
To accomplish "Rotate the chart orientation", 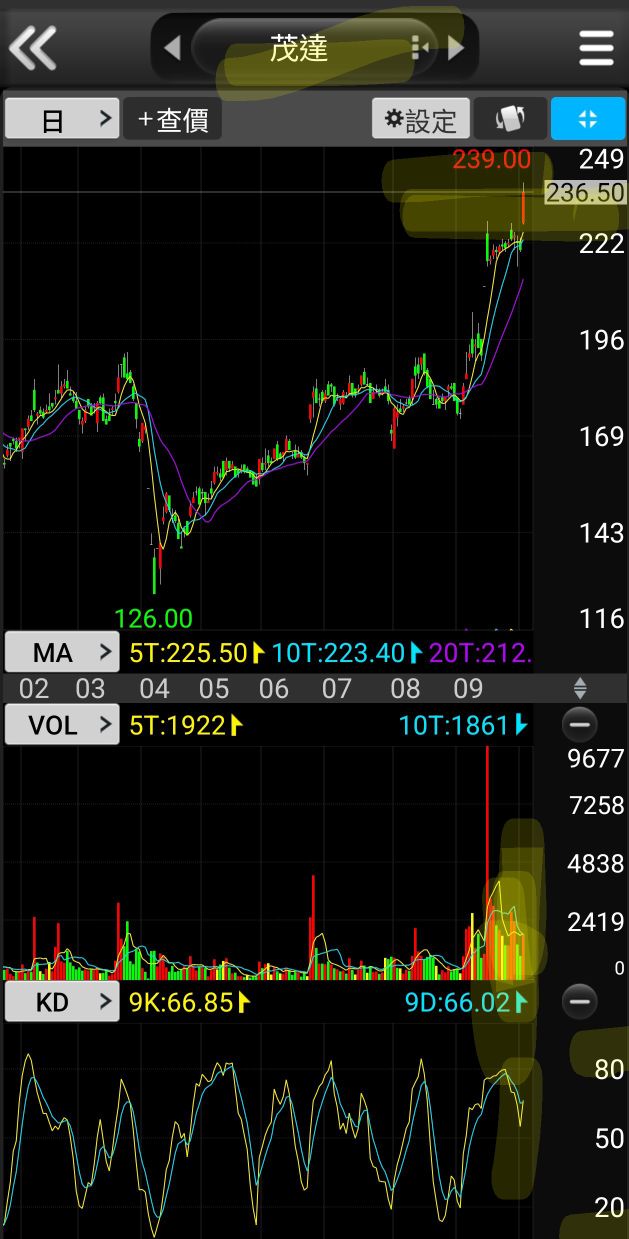I will click(x=510, y=120).
